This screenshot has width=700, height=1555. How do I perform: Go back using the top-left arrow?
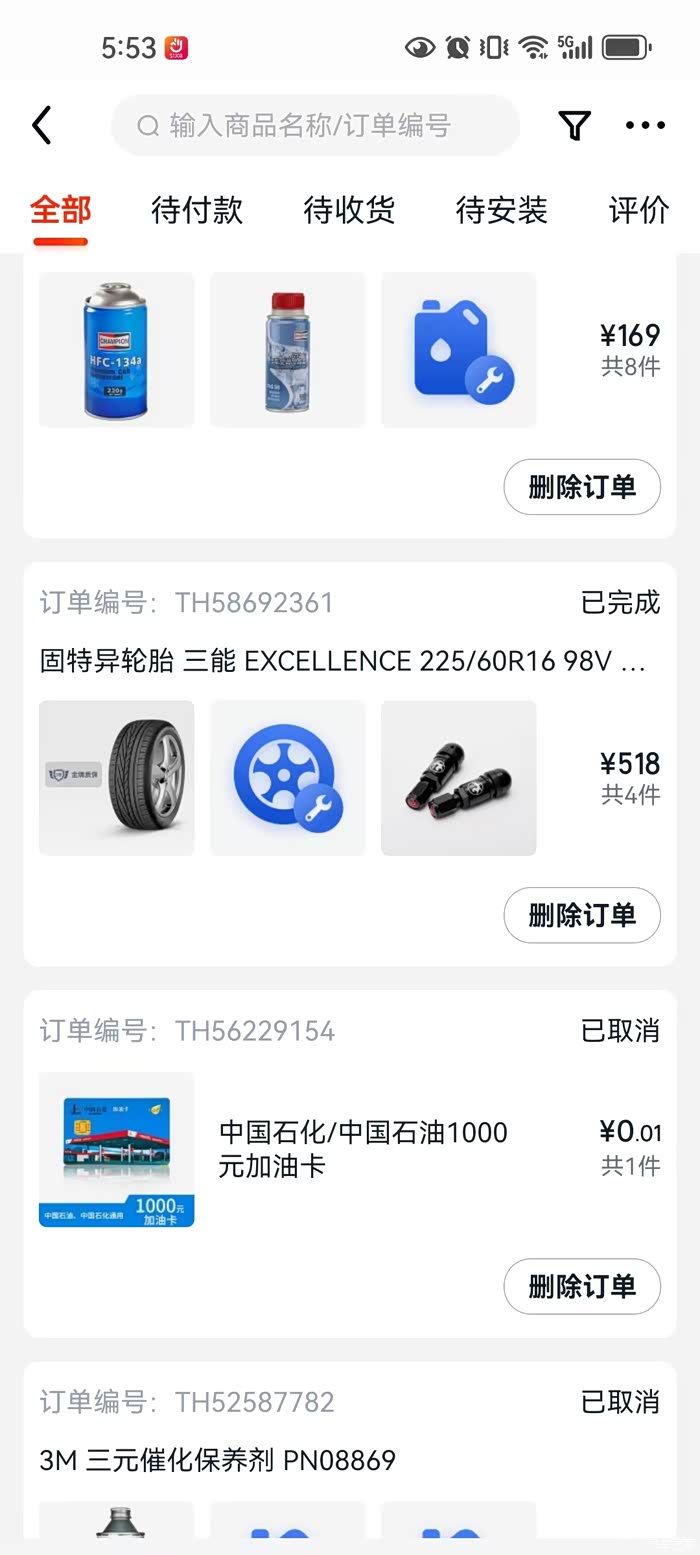point(41,126)
